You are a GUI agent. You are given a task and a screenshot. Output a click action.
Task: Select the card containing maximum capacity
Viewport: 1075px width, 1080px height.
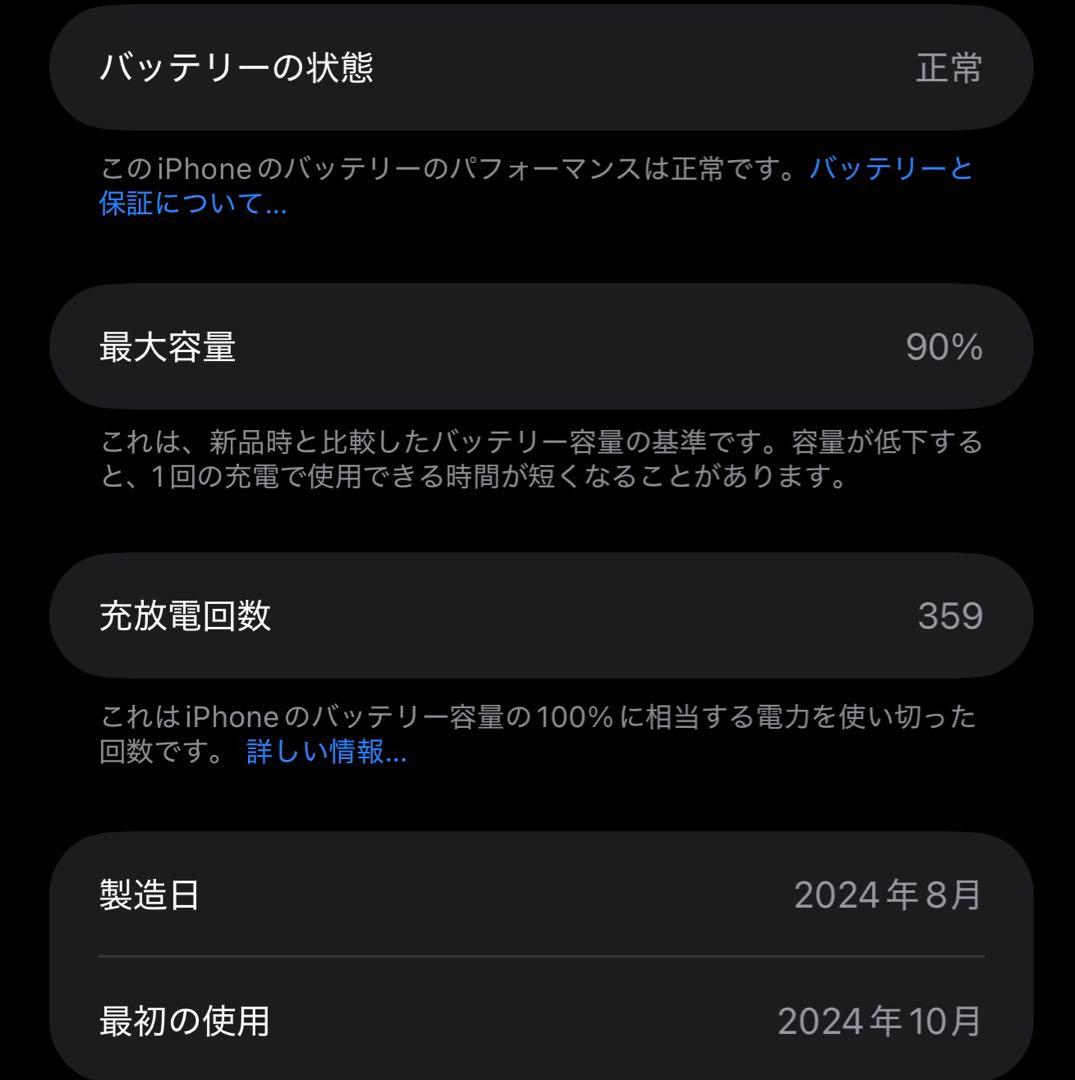[x=537, y=346]
